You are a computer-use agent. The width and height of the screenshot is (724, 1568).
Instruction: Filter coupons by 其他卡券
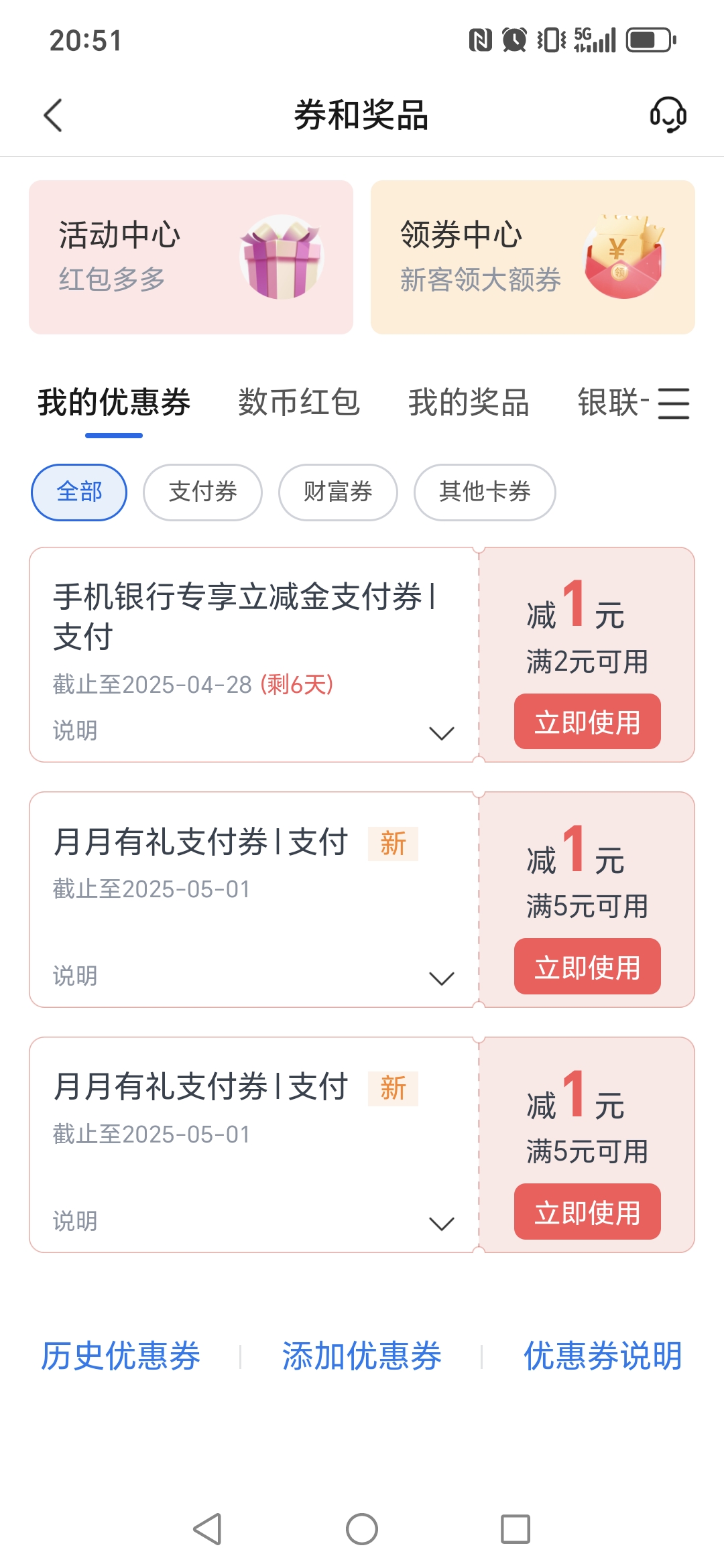click(x=484, y=493)
